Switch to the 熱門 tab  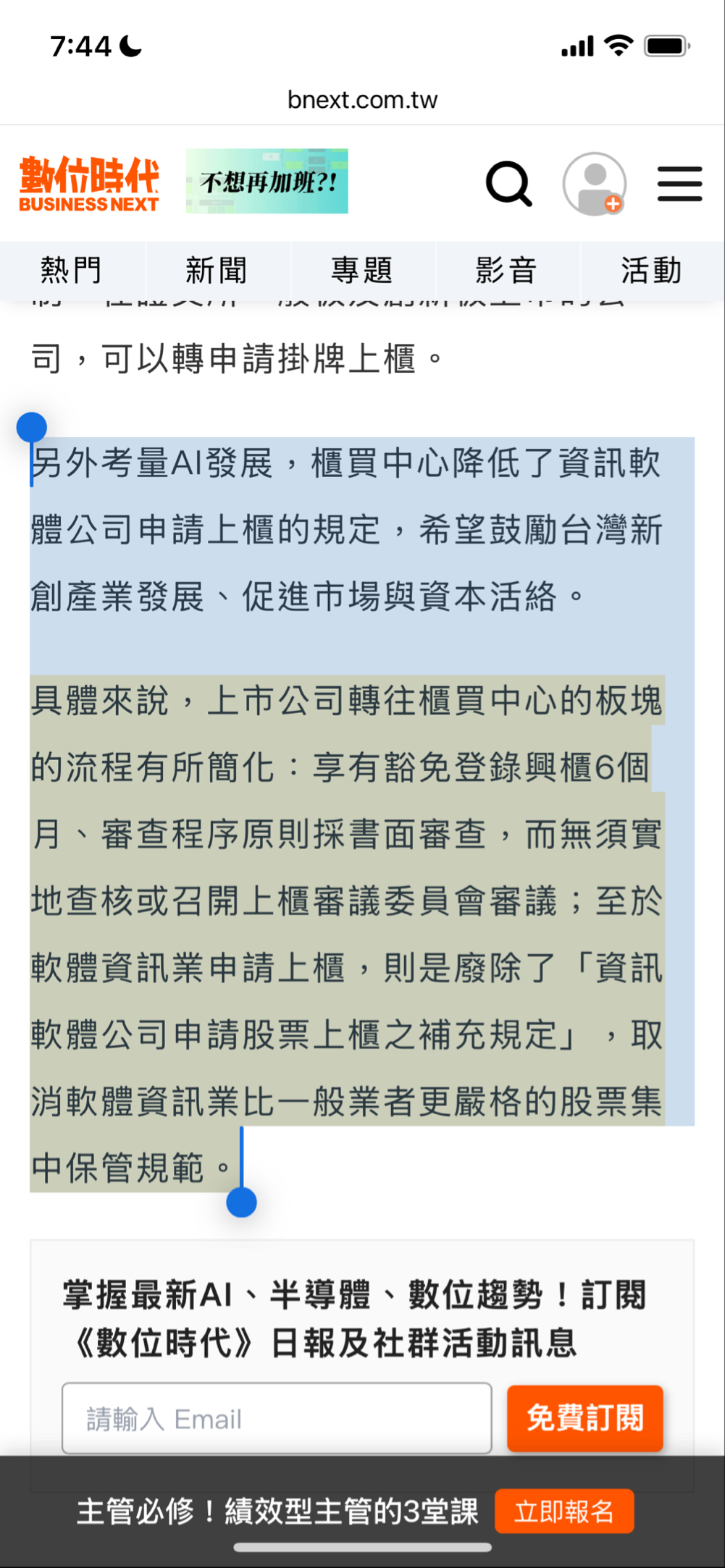(x=71, y=271)
